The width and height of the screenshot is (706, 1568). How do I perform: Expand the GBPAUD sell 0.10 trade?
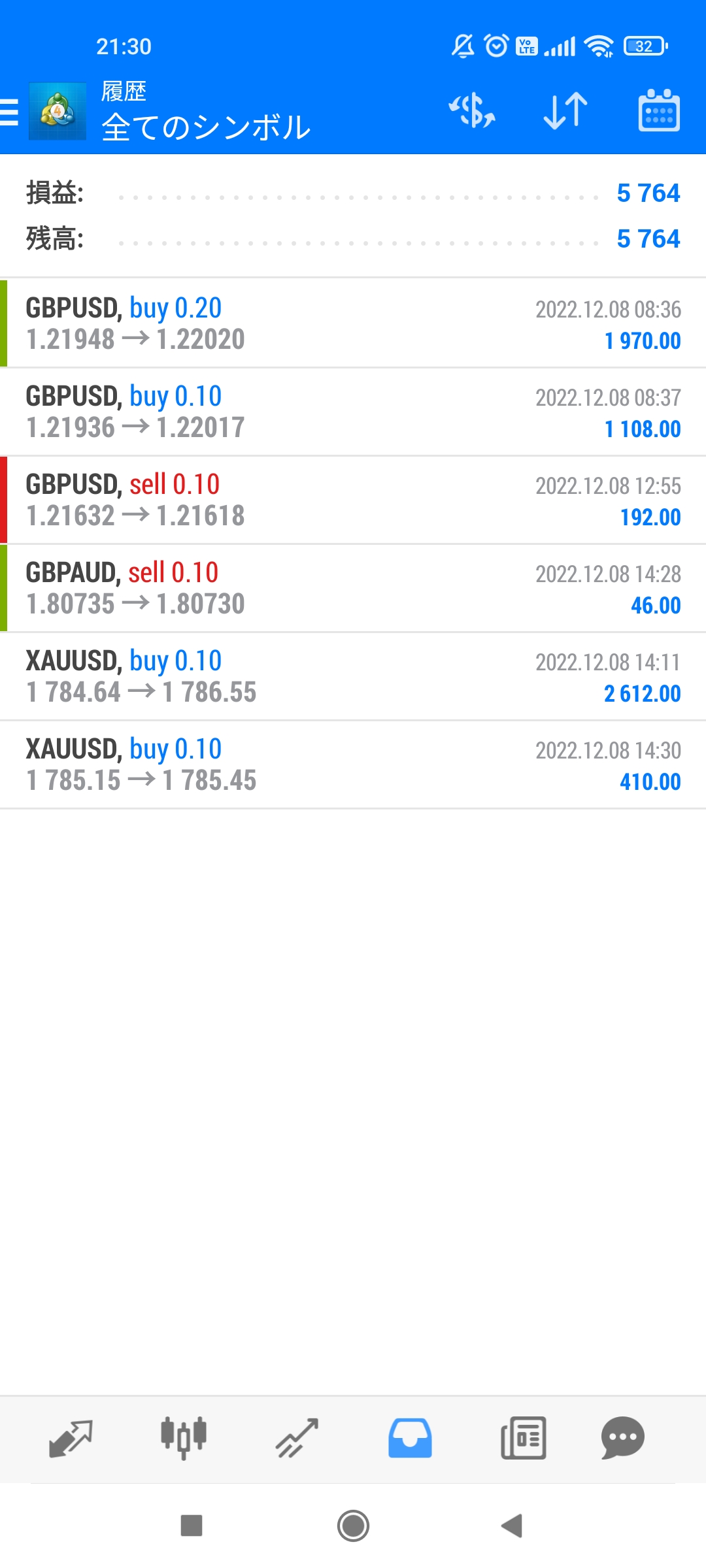(353, 588)
